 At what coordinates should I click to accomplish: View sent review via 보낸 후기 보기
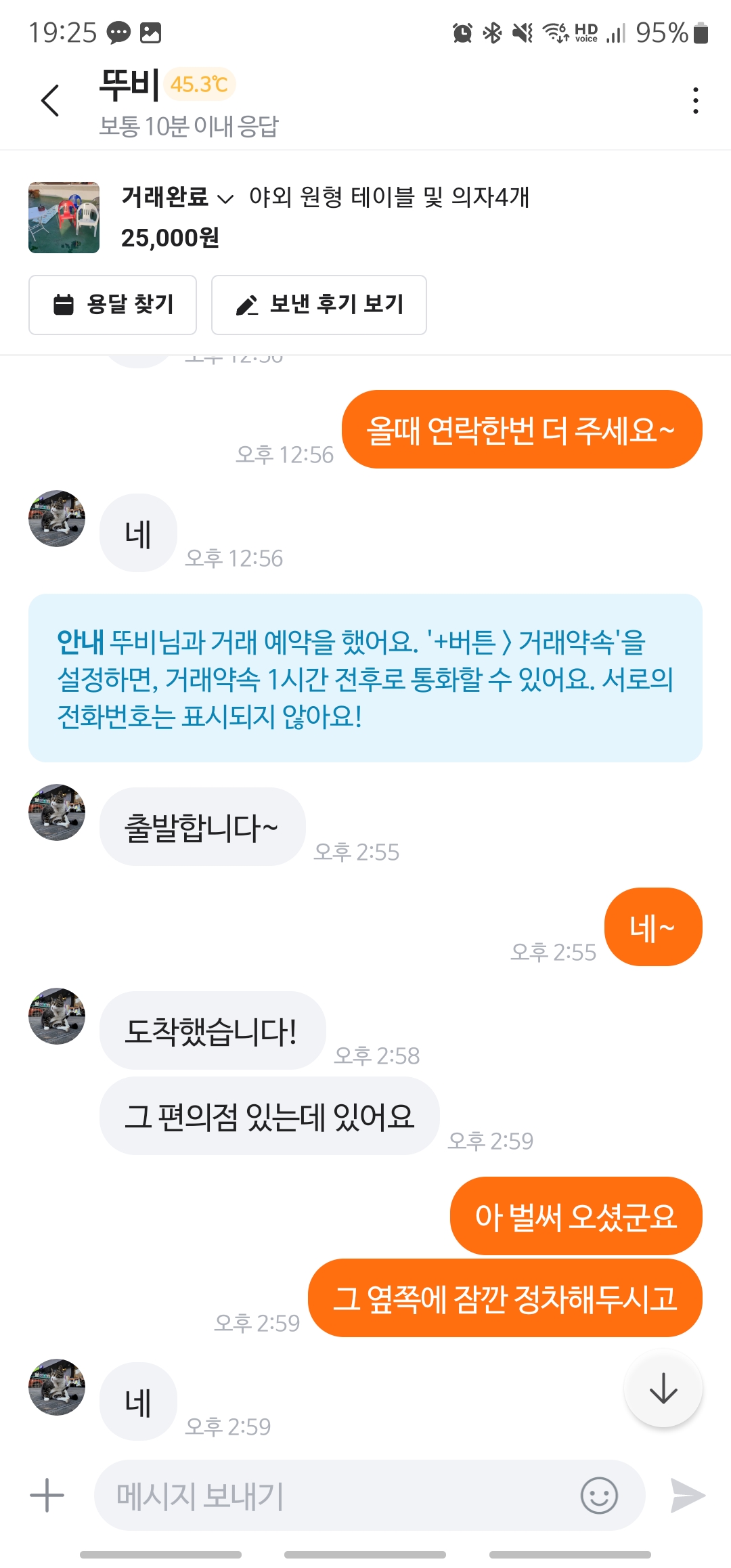pyautogui.click(x=319, y=305)
